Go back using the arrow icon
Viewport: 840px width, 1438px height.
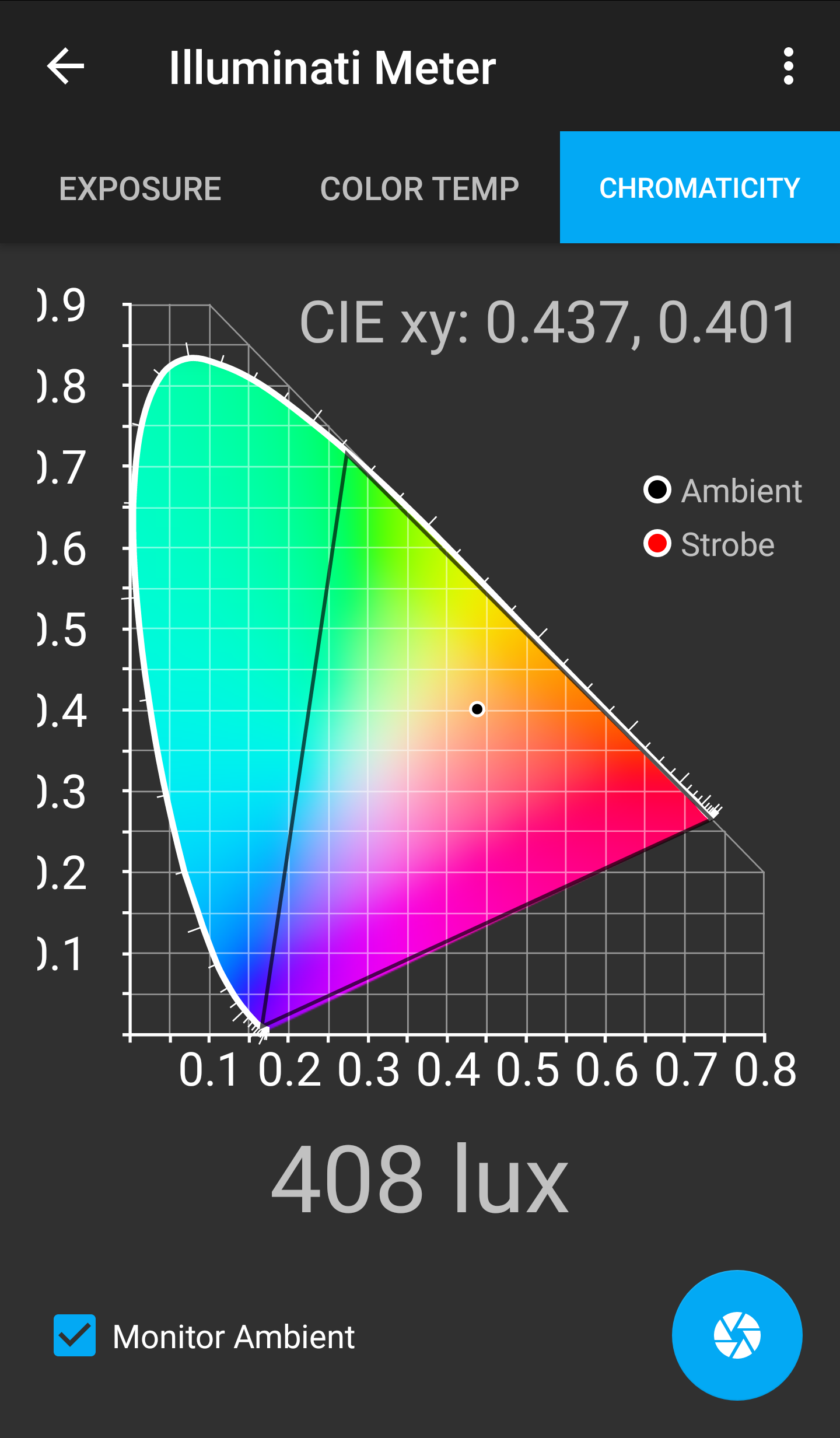[65, 67]
